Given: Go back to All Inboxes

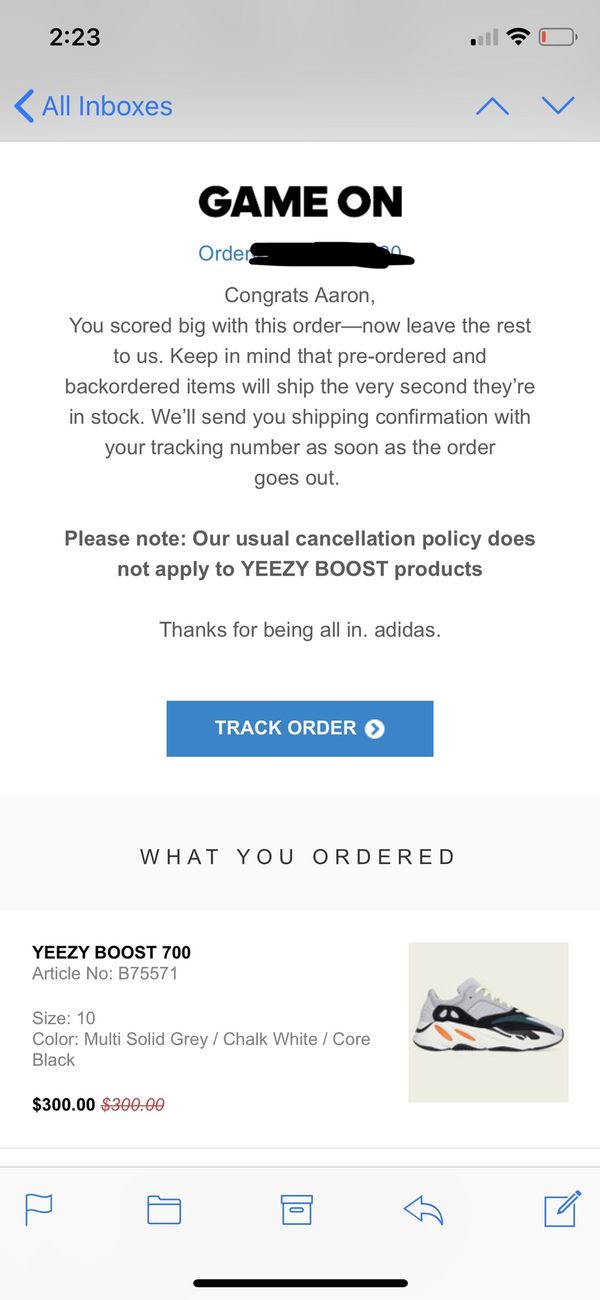Looking at the screenshot, I should pos(93,106).
